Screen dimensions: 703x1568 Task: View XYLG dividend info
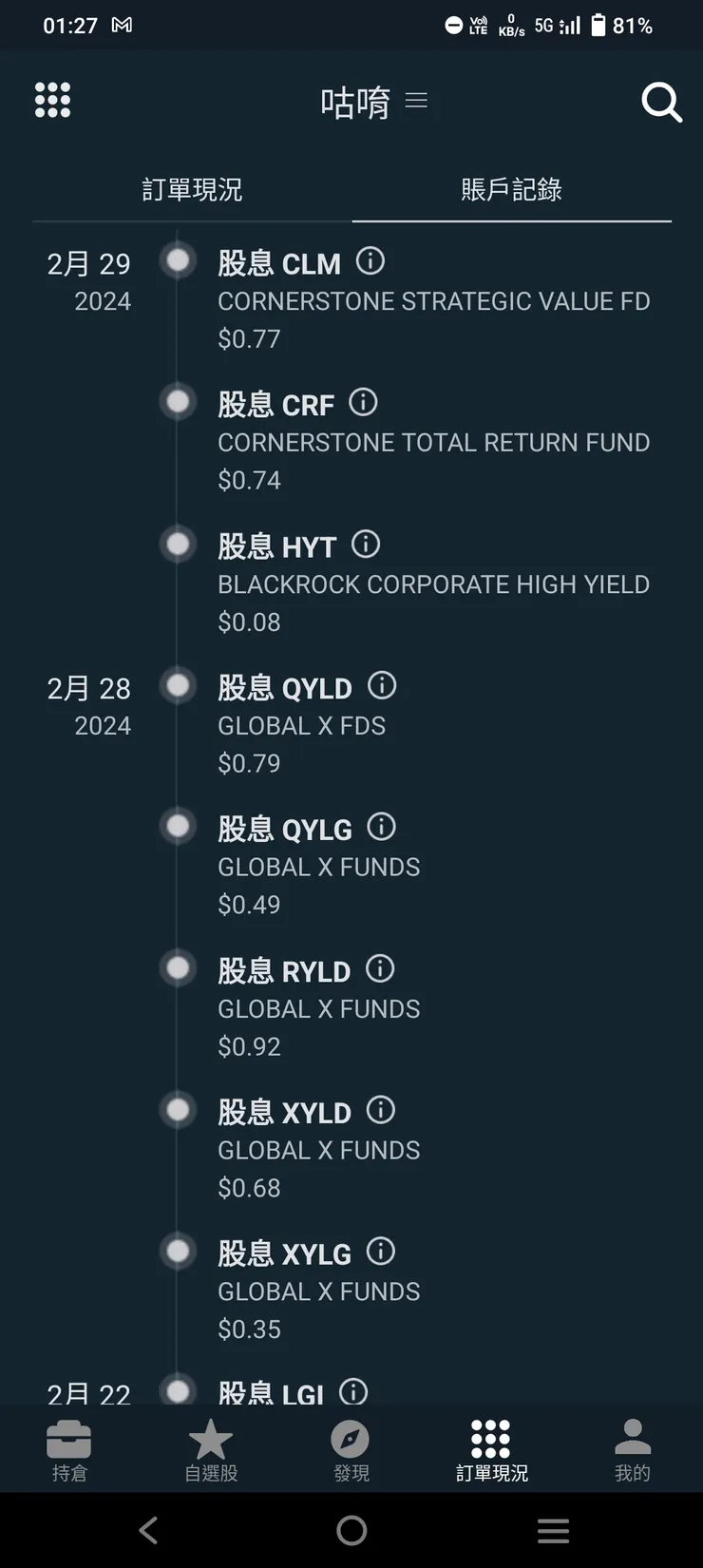click(380, 1252)
